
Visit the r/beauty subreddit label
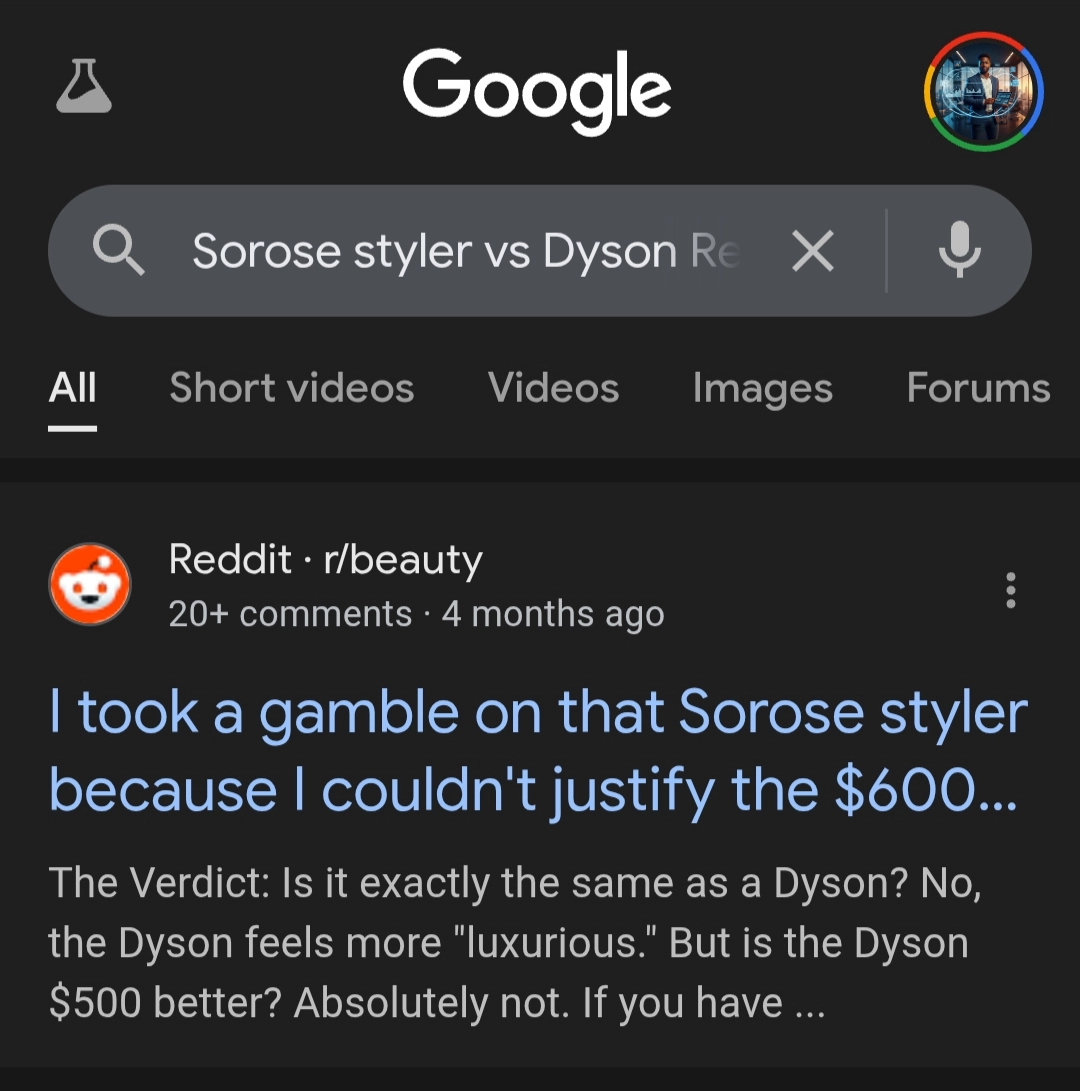click(x=400, y=559)
